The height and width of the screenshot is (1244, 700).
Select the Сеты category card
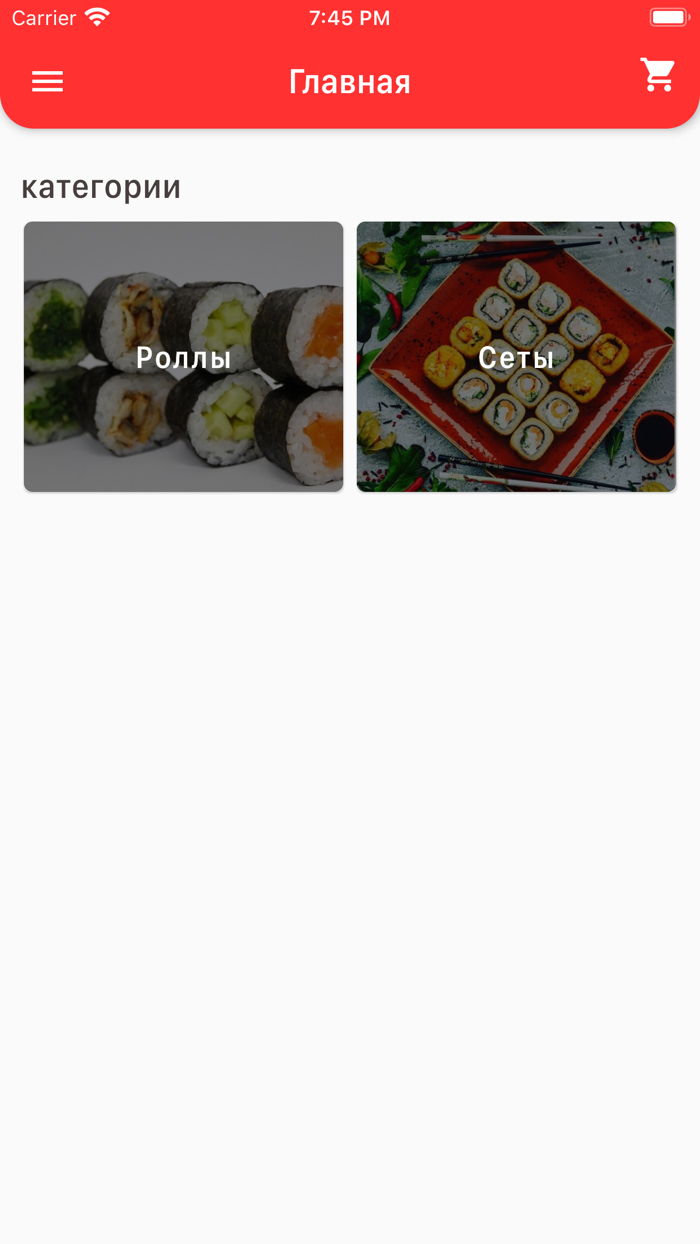(516, 357)
